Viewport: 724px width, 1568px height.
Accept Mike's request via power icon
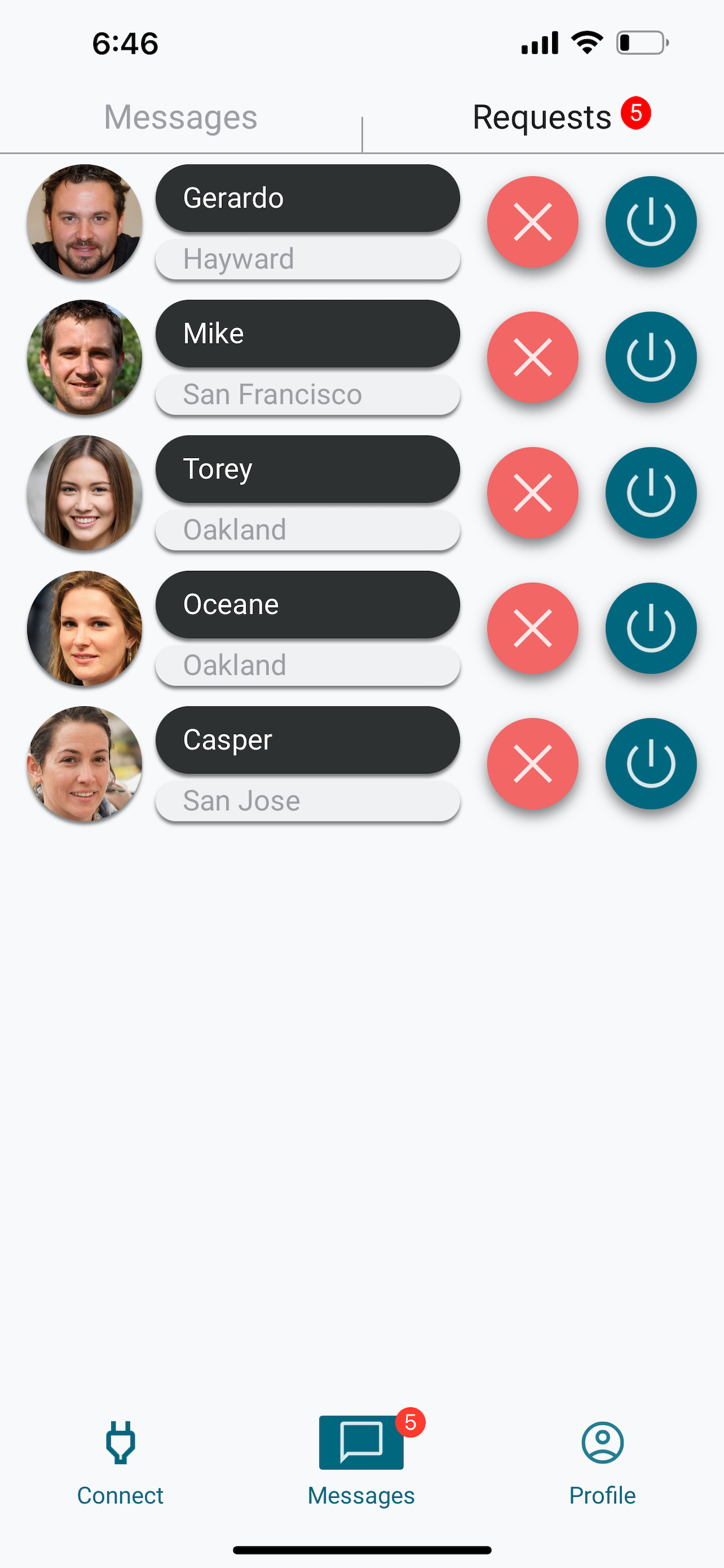651,358
